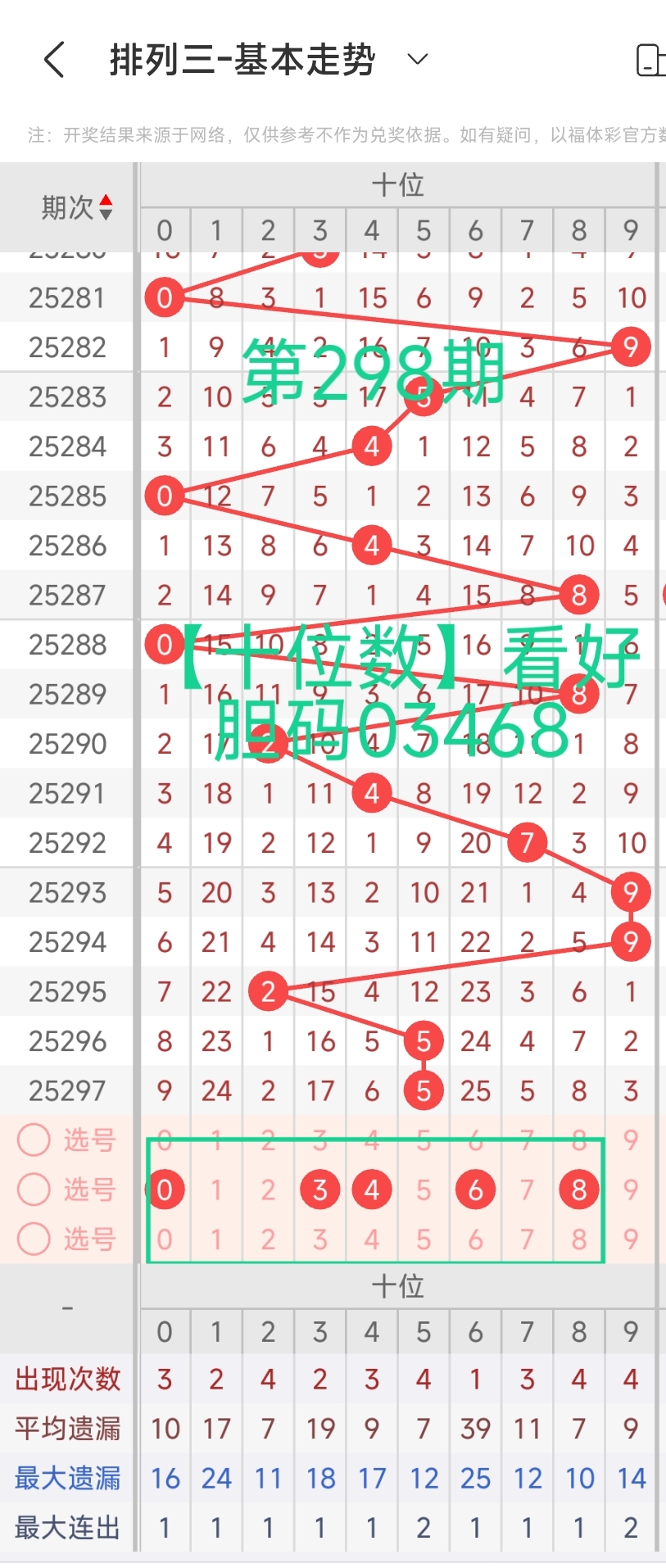Viewport: 666px width, 1568px height.
Task: Deselect highlighted number 8 in middle selection row
Action: [x=578, y=1190]
